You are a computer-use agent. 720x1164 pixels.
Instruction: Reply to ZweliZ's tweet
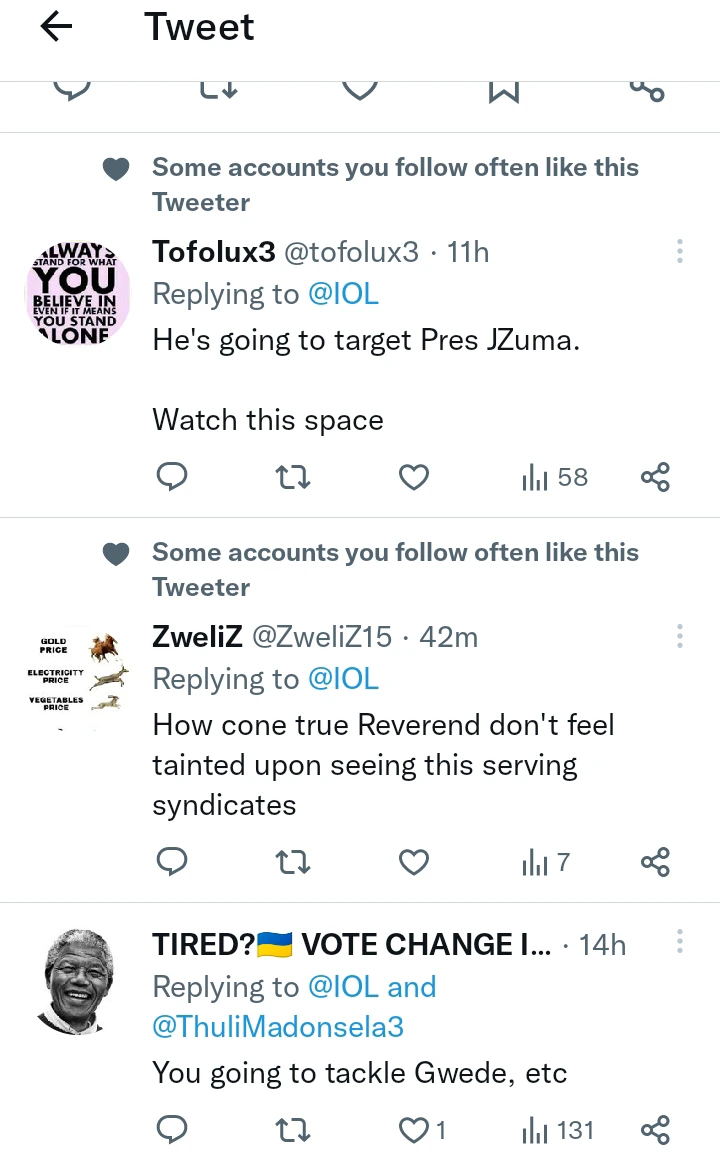click(x=173, y=862)
